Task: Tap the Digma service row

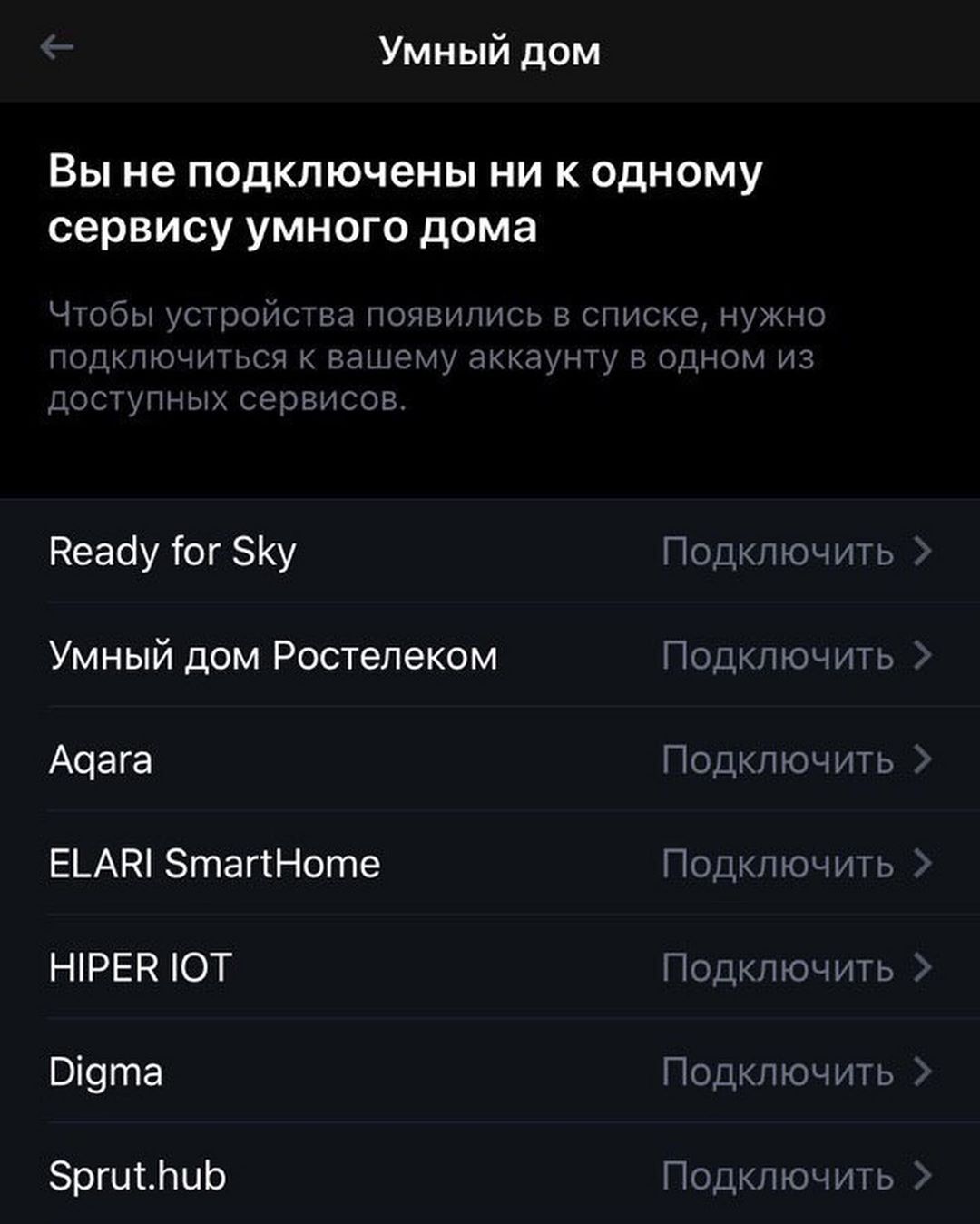Action: coord(795,1072)
